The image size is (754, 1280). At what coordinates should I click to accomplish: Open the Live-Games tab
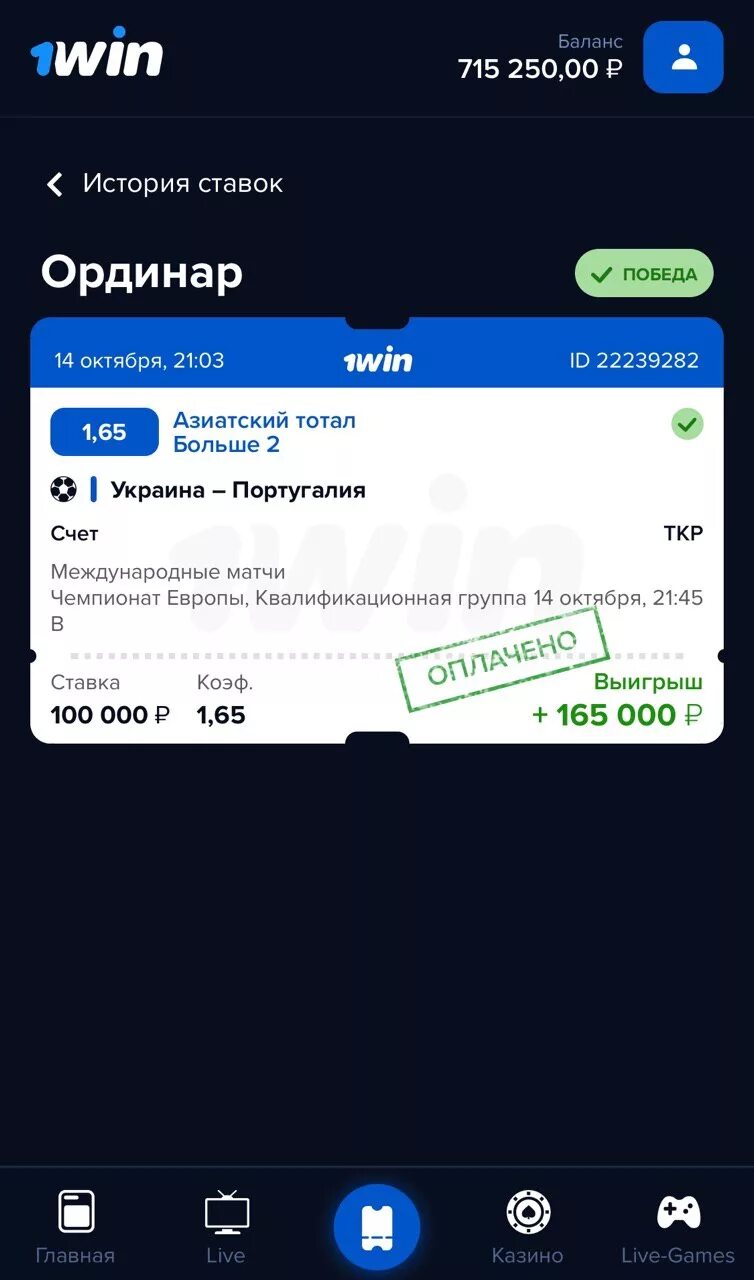click(678, 1227)
